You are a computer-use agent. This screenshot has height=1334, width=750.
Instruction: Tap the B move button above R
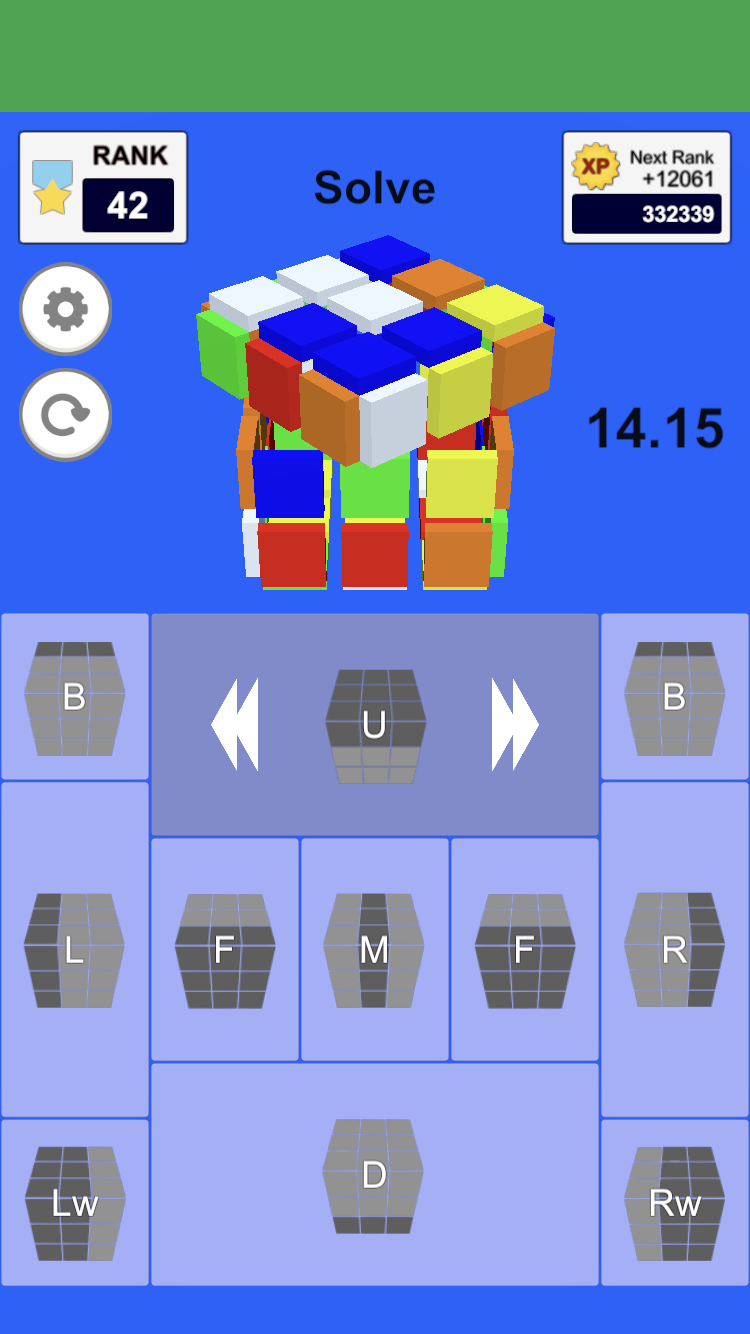(x=674, y=697)
